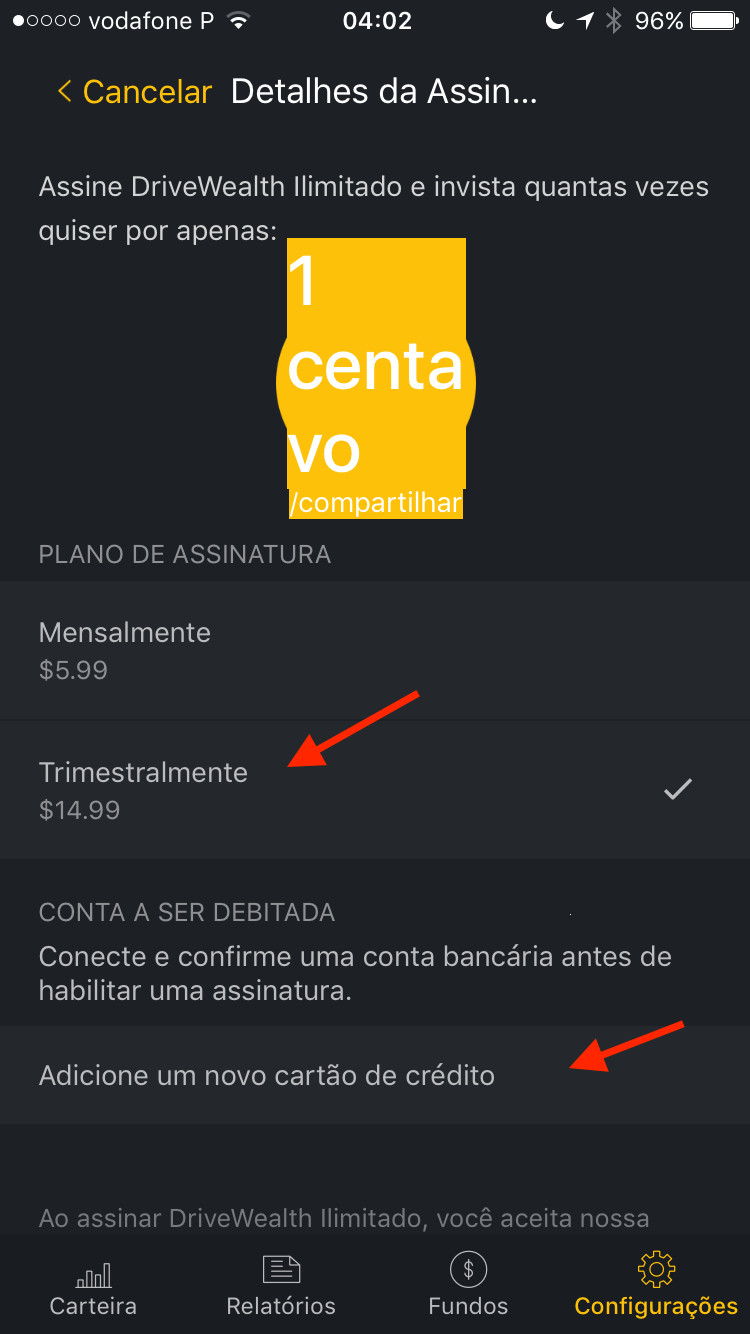Open the Relatórios tab

[x=281, y=1286]
